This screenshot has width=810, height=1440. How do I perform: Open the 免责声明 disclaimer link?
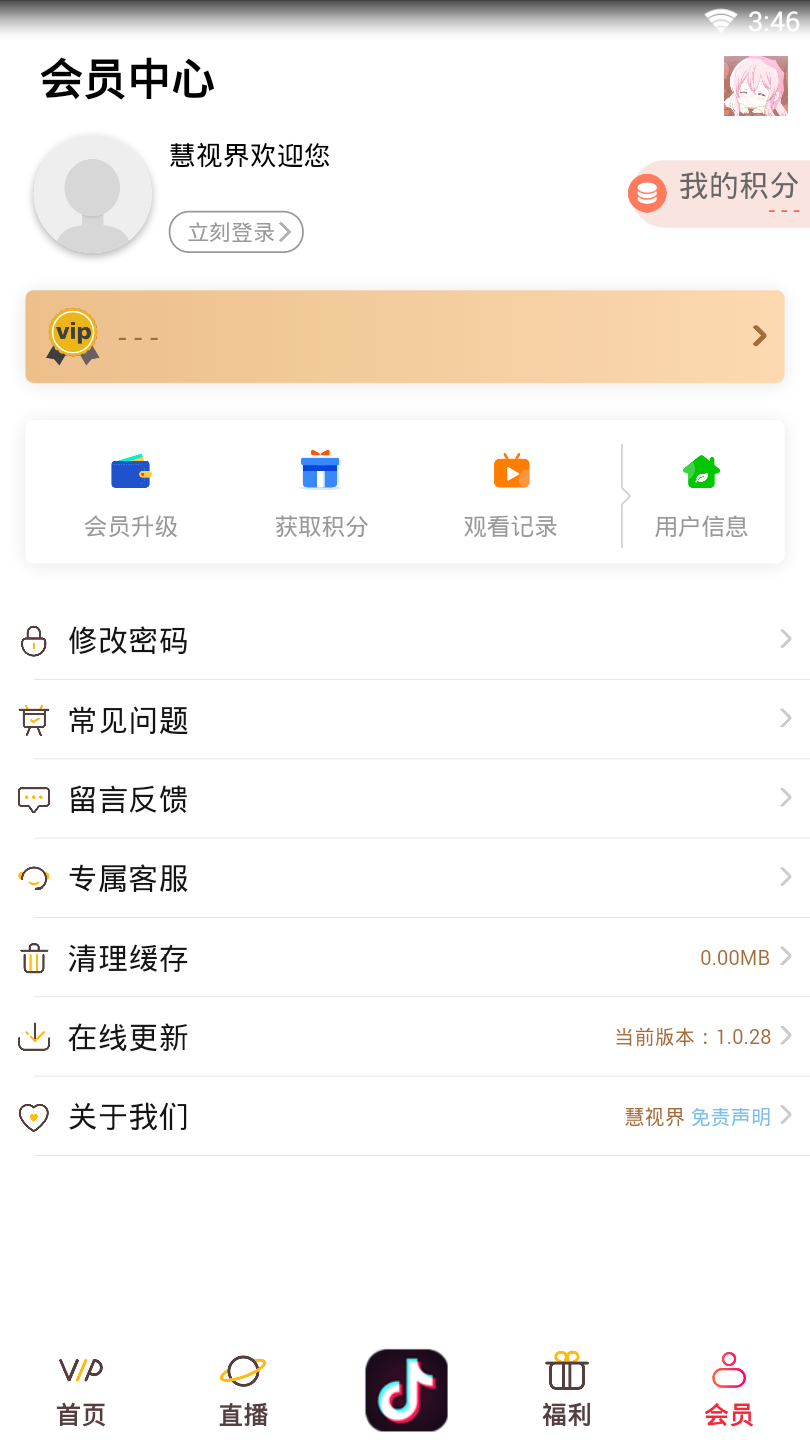point(731,1117)
